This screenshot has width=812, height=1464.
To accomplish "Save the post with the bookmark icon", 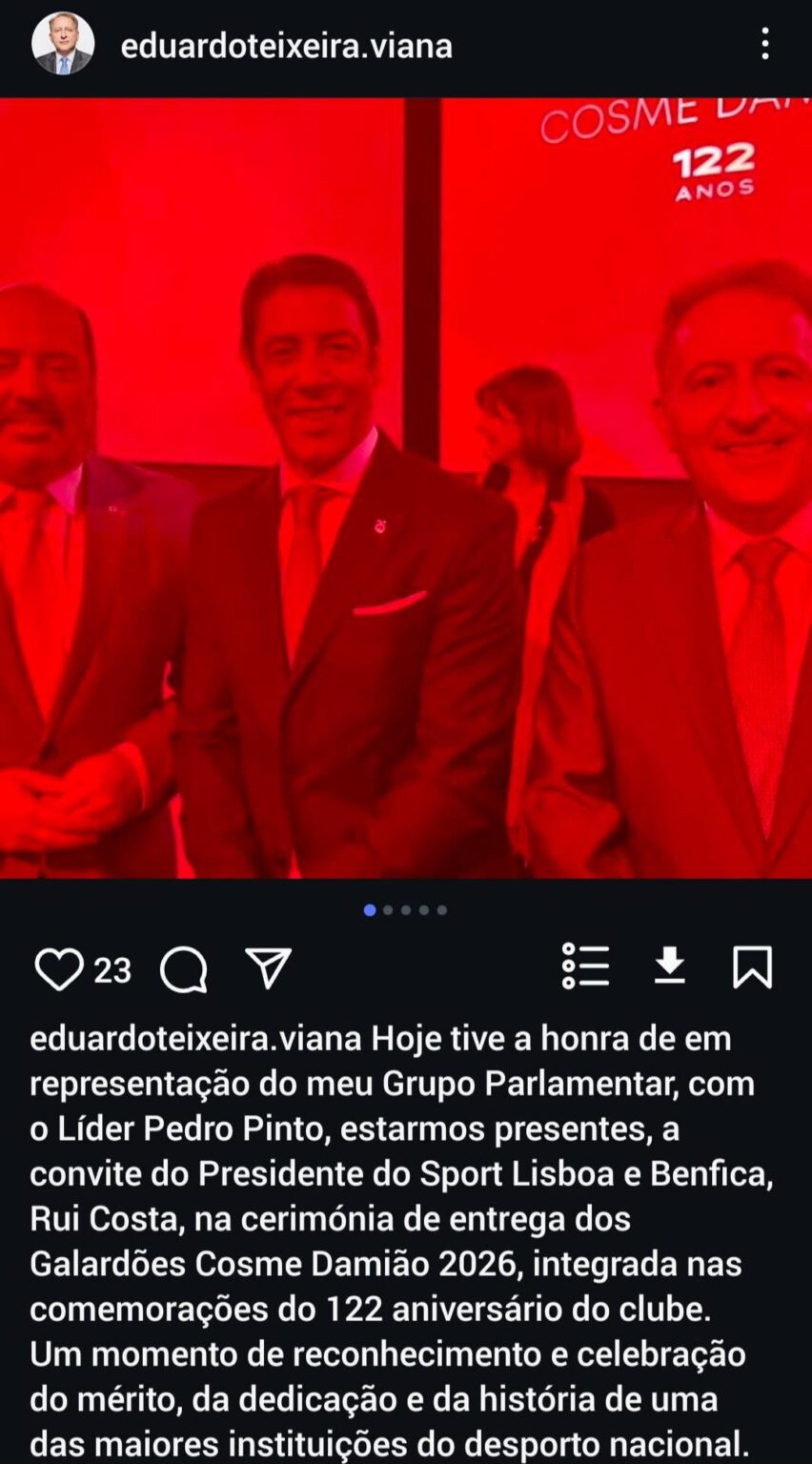I will pyautogui.click(x=753, y=967).
